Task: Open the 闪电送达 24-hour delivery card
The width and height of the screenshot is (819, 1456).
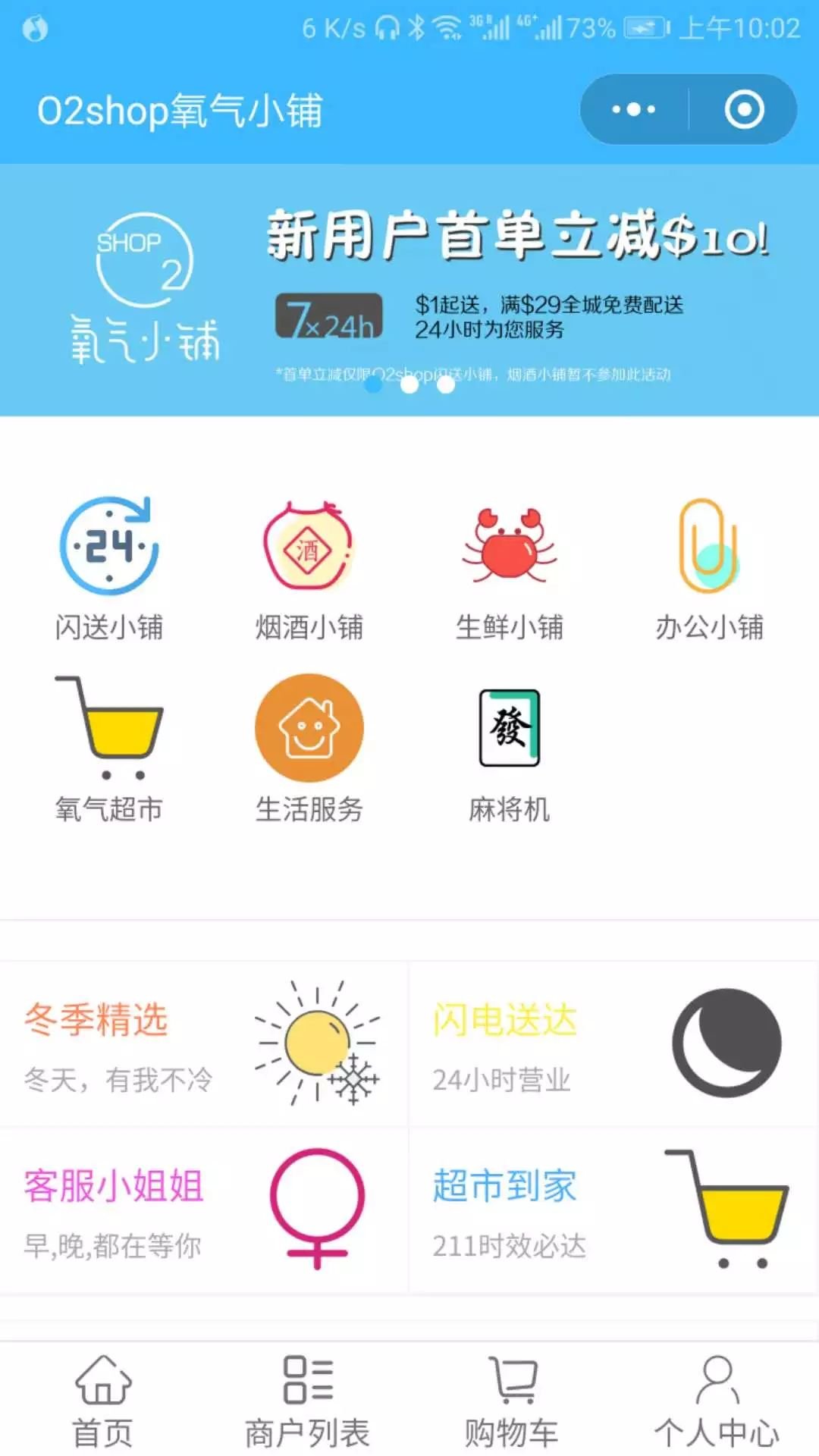Action: (613, 1044)
